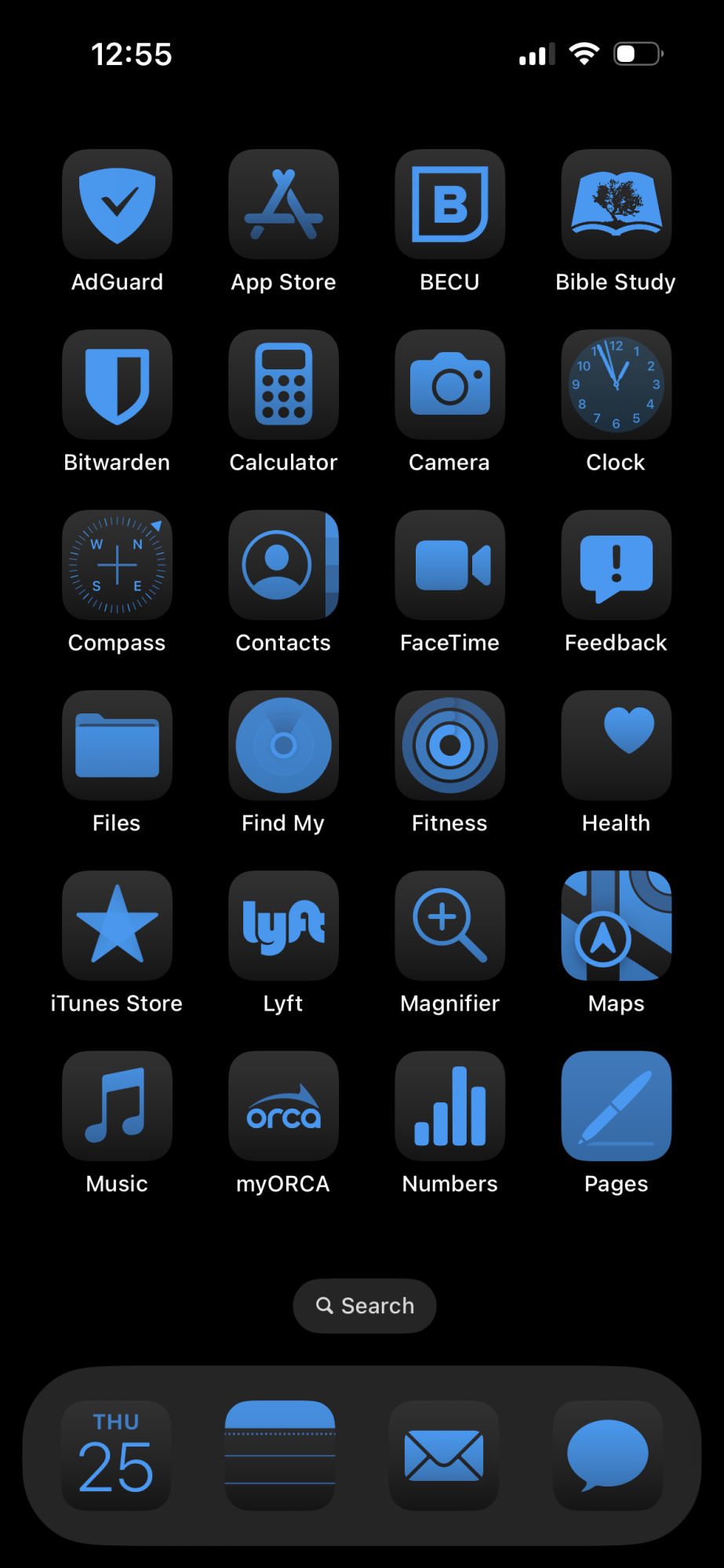
Task: Launch the App Store
Action: pos(283,205)
